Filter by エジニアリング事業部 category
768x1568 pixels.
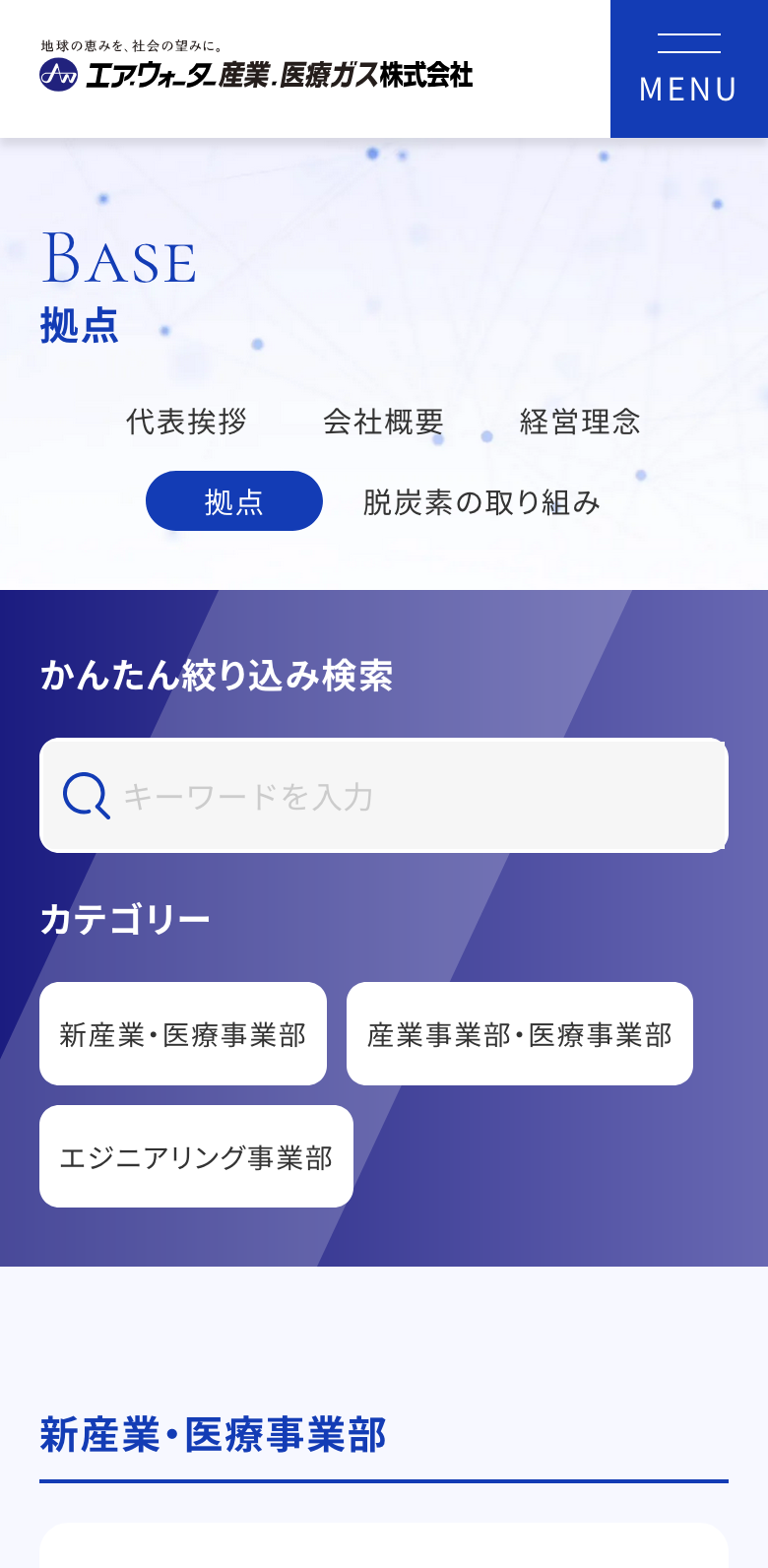coord(196,1156)
